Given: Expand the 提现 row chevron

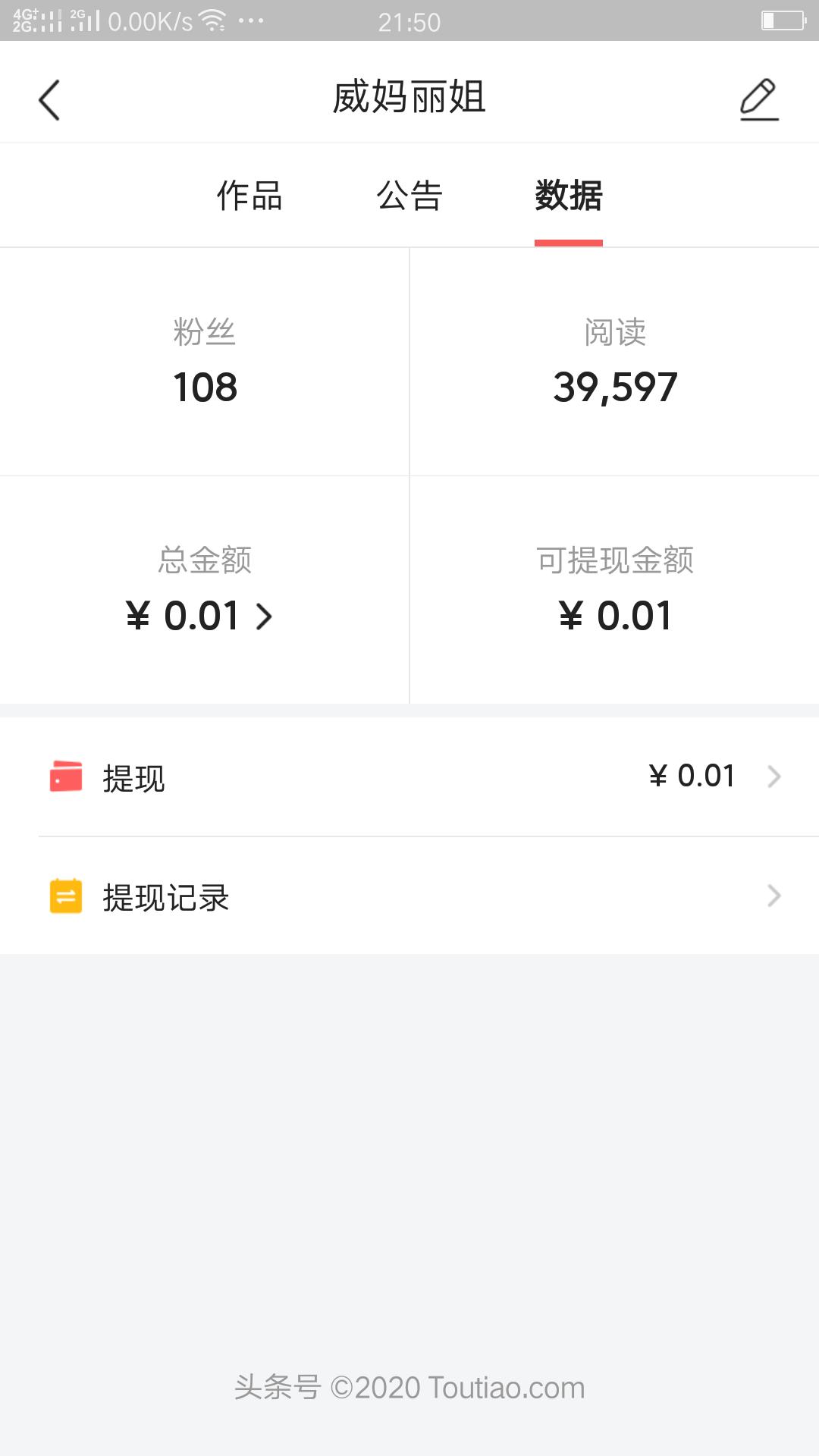Looking at the screenshot, I should pyautogui.click(x=775, y=775).
